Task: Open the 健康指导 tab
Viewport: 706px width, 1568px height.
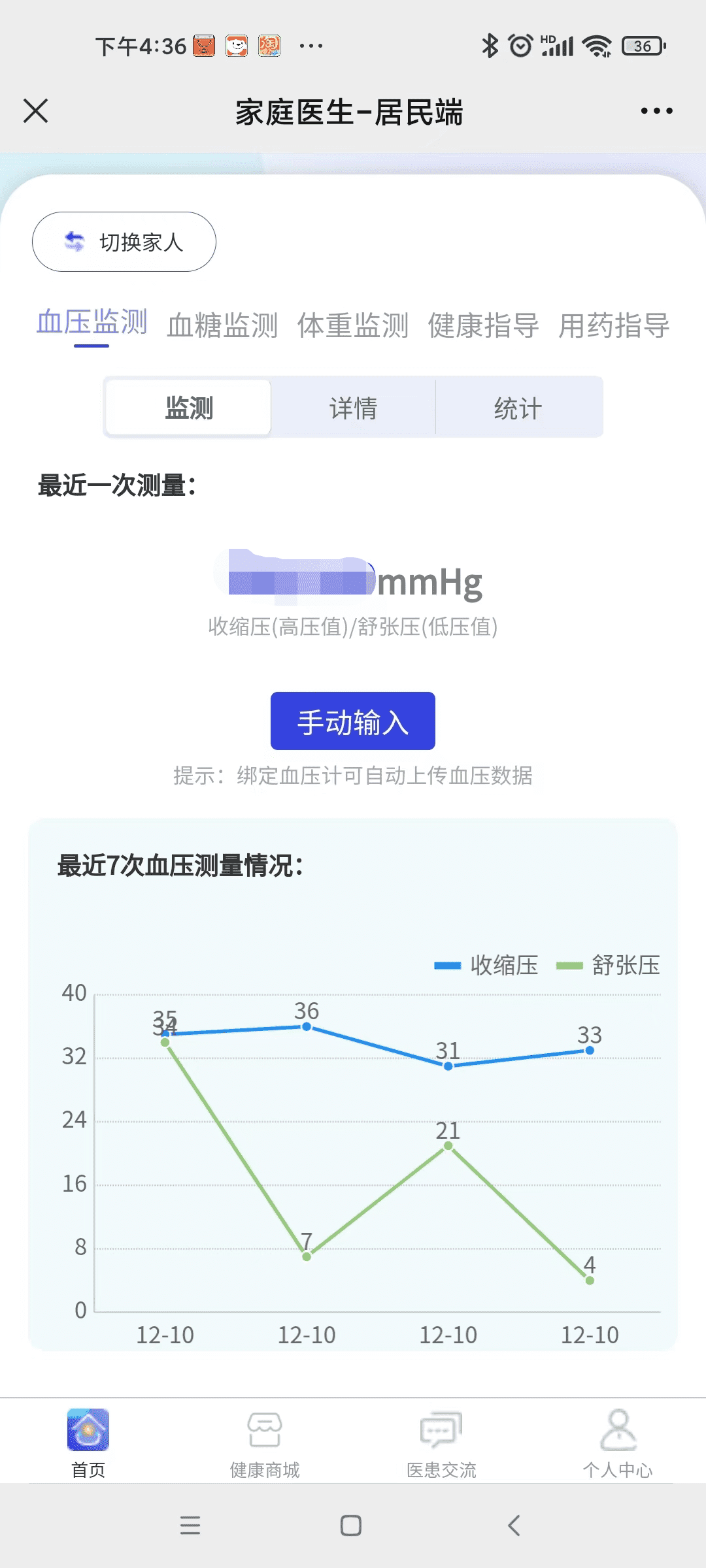Action: 484,325
